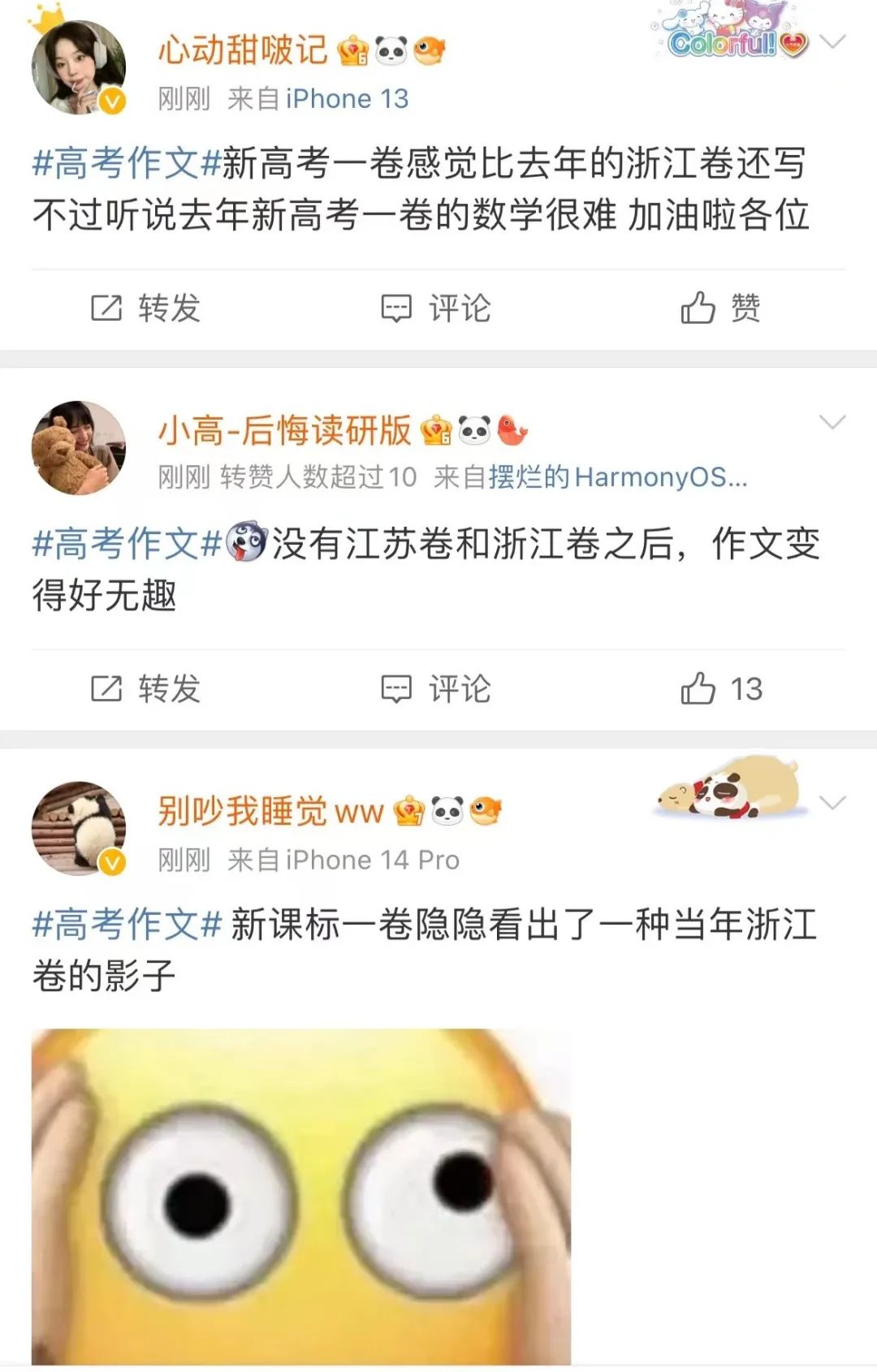Image resolution: width=877 pixels, height=1372 pixels.
Task: Open 心动甜啵记's profile avatar
Action: tap(79, 67)
